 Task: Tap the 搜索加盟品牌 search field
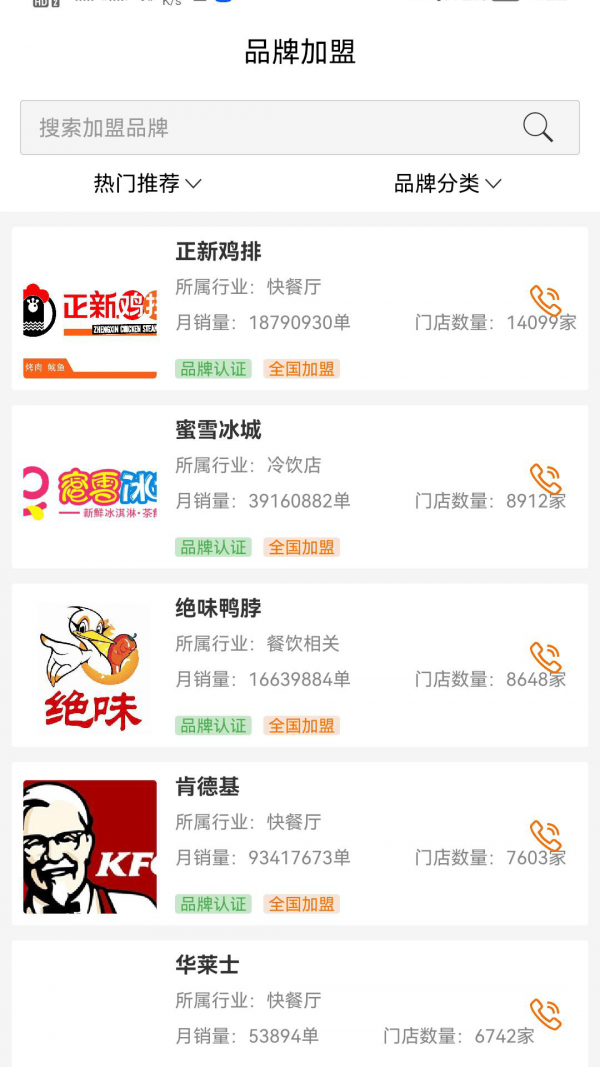pos(270,128)
